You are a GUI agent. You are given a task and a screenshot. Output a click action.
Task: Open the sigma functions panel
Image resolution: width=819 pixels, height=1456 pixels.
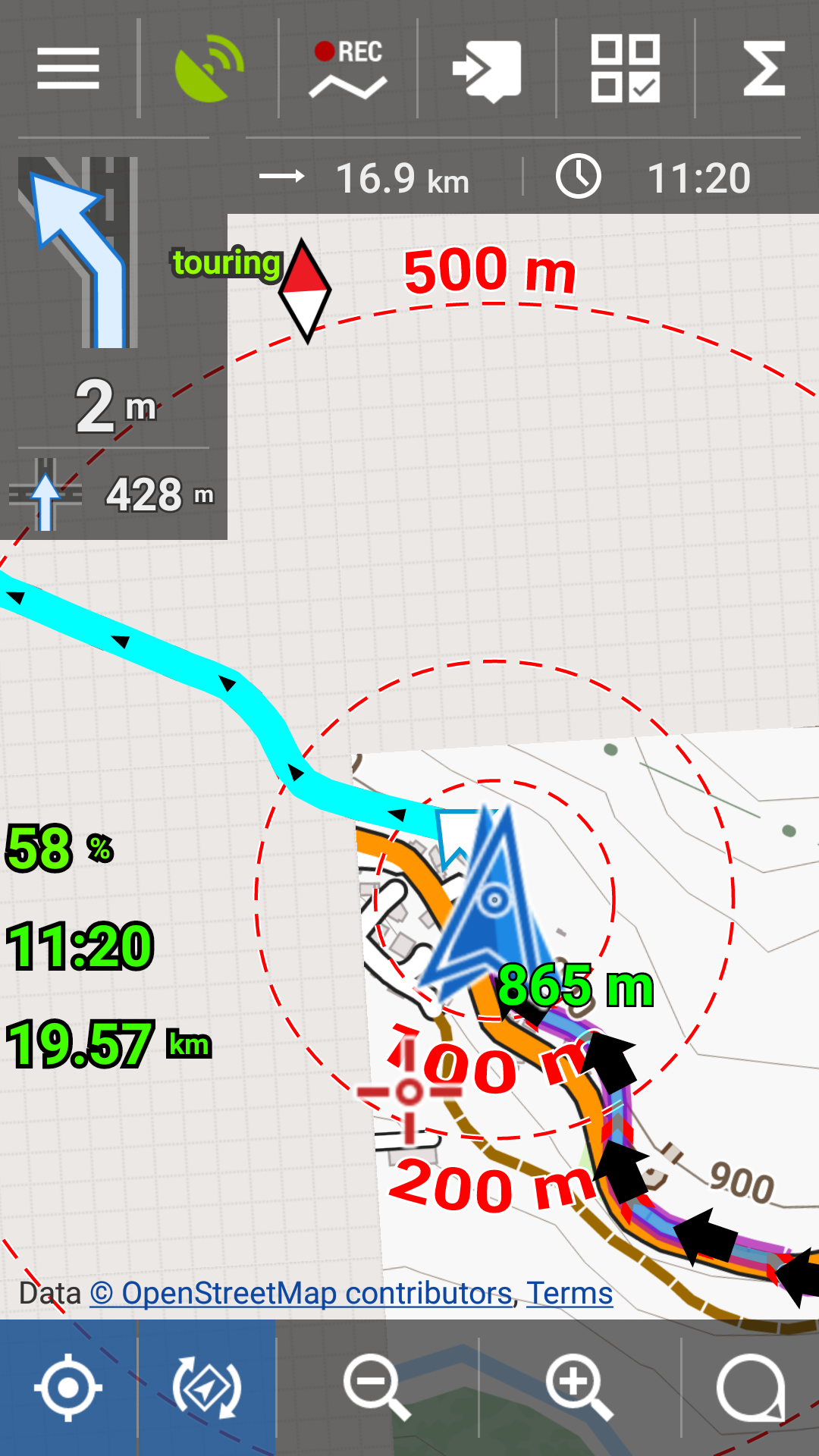point(763,68)
